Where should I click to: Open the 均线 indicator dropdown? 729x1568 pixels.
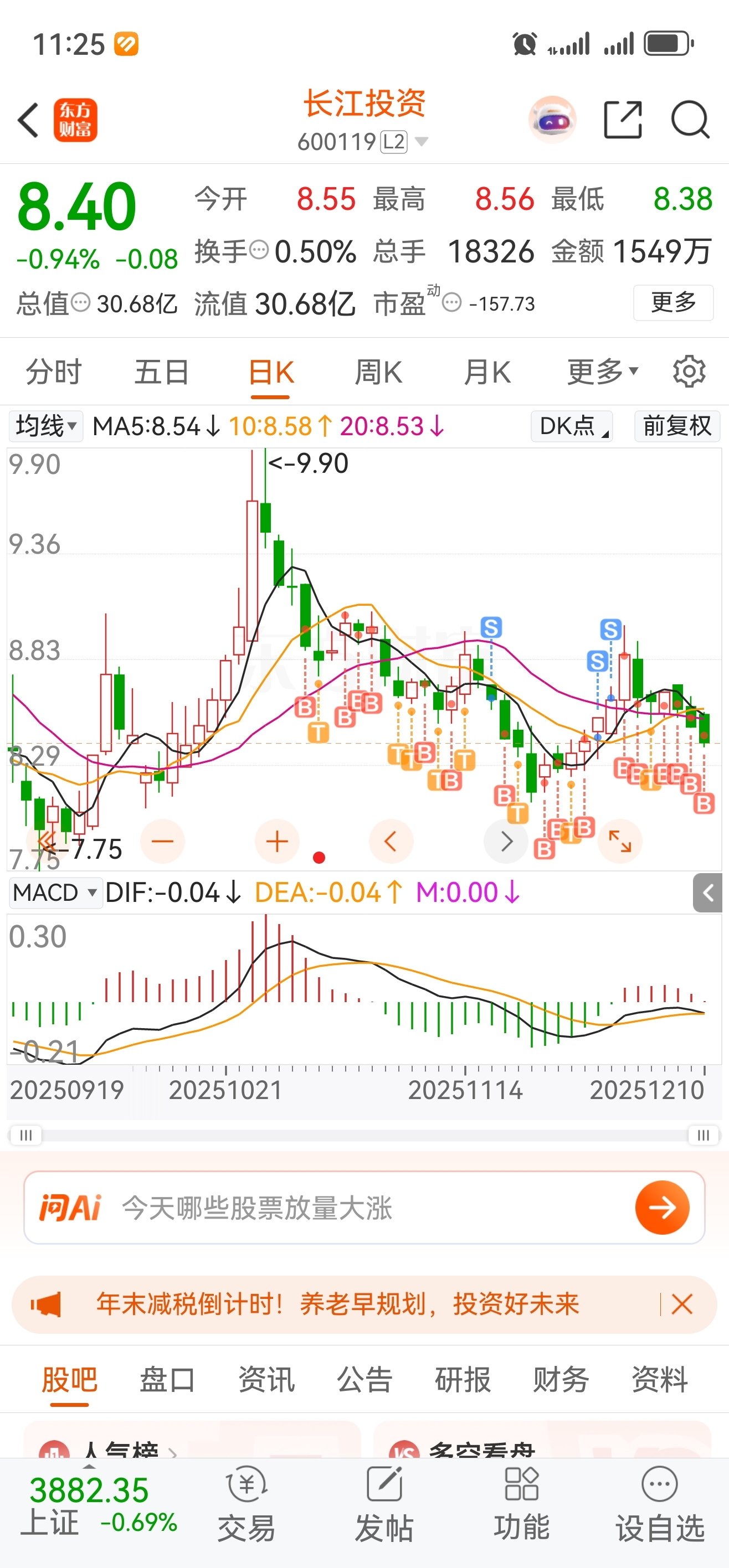click(47, 426)
